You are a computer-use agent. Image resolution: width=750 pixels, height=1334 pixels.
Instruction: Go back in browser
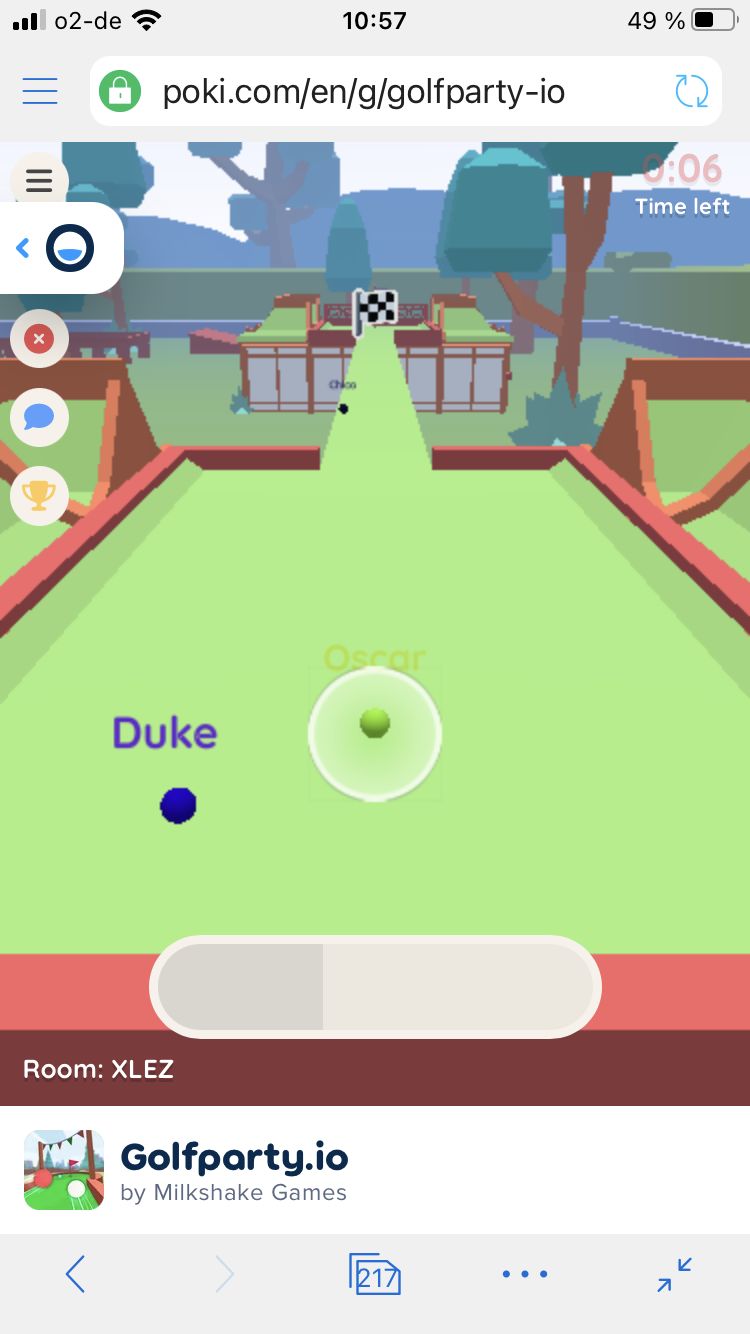75,1274
